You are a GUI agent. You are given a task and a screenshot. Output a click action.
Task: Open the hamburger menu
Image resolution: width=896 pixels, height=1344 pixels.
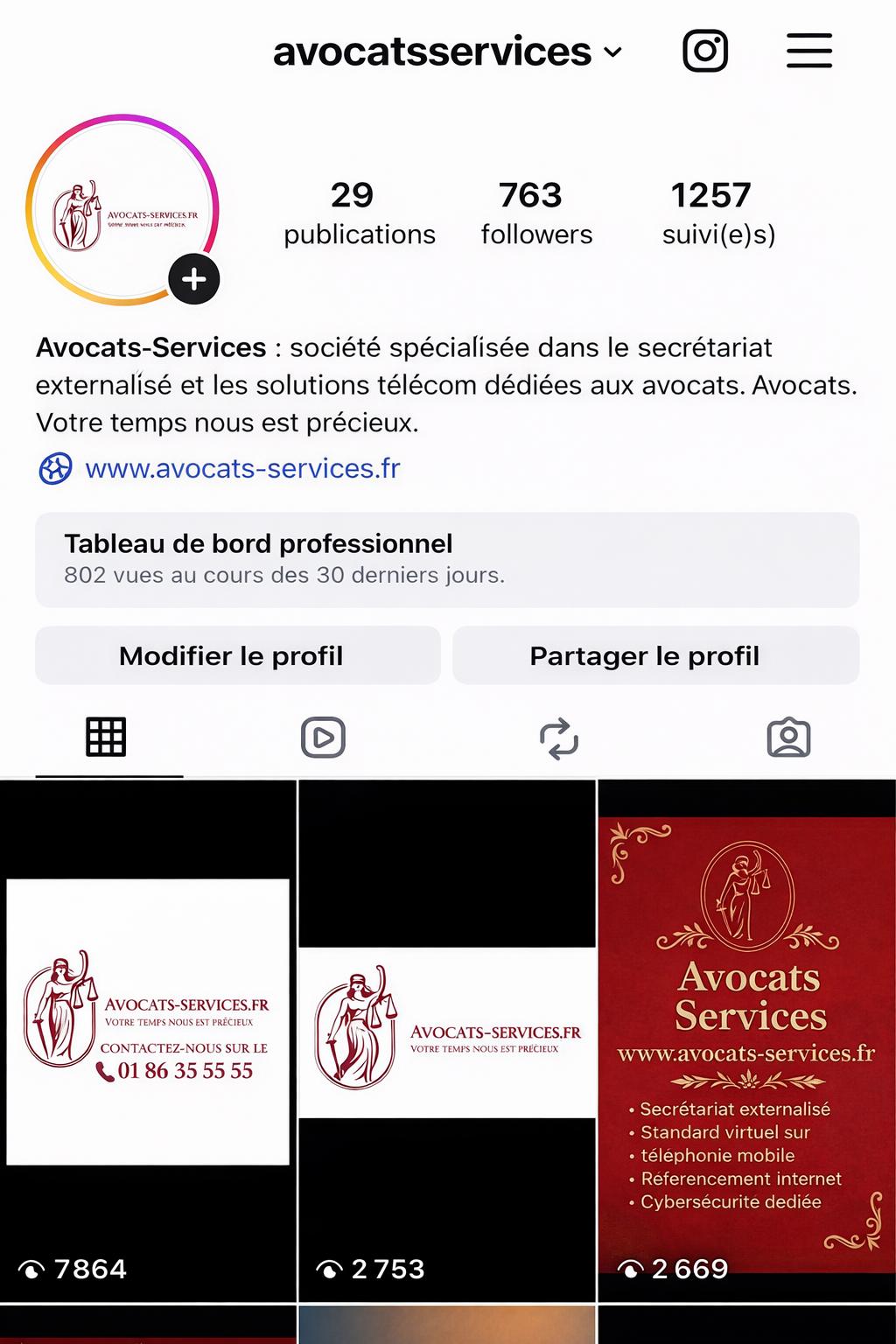click(808, 51)
